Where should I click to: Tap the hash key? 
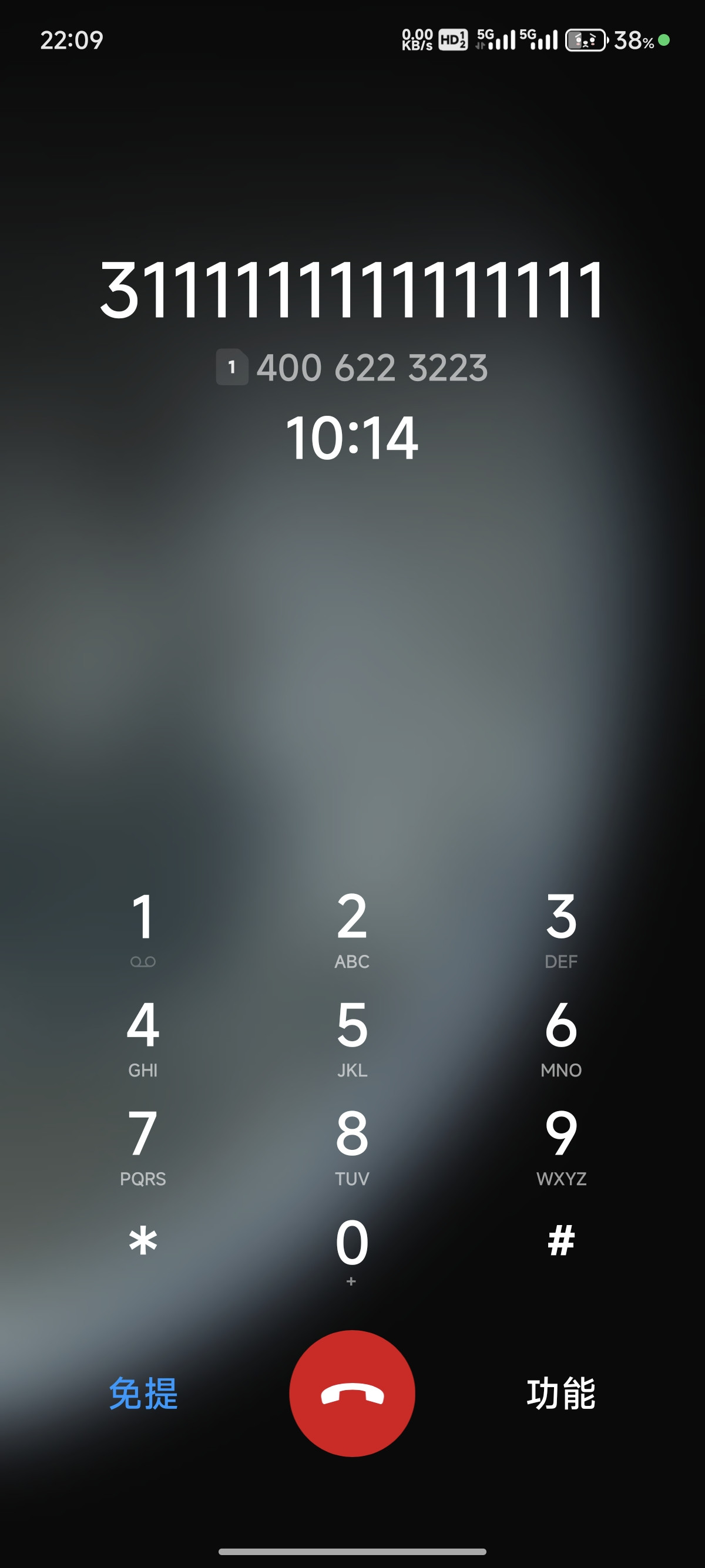[560, 1240]
